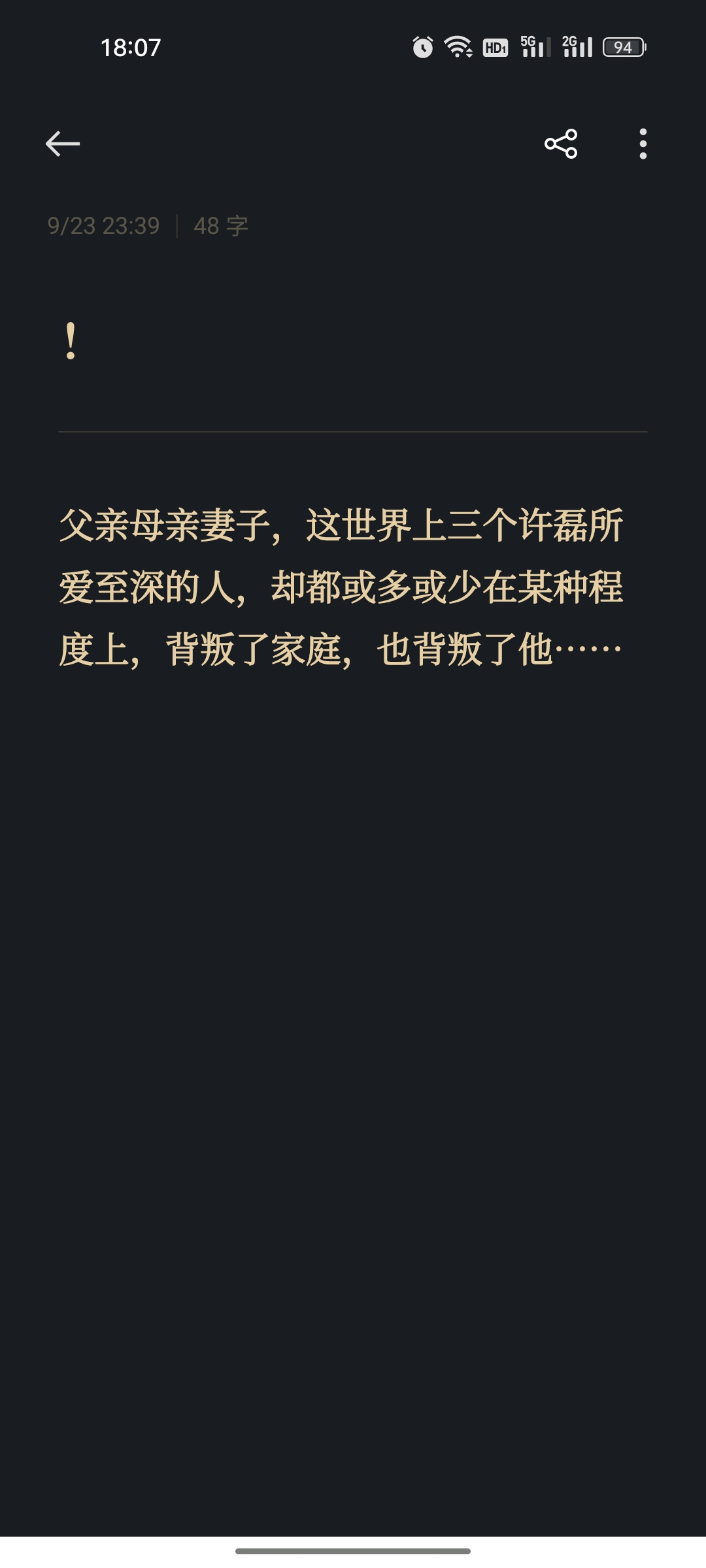Share this note
The image size is (706, 1568).
coord(561,144)
